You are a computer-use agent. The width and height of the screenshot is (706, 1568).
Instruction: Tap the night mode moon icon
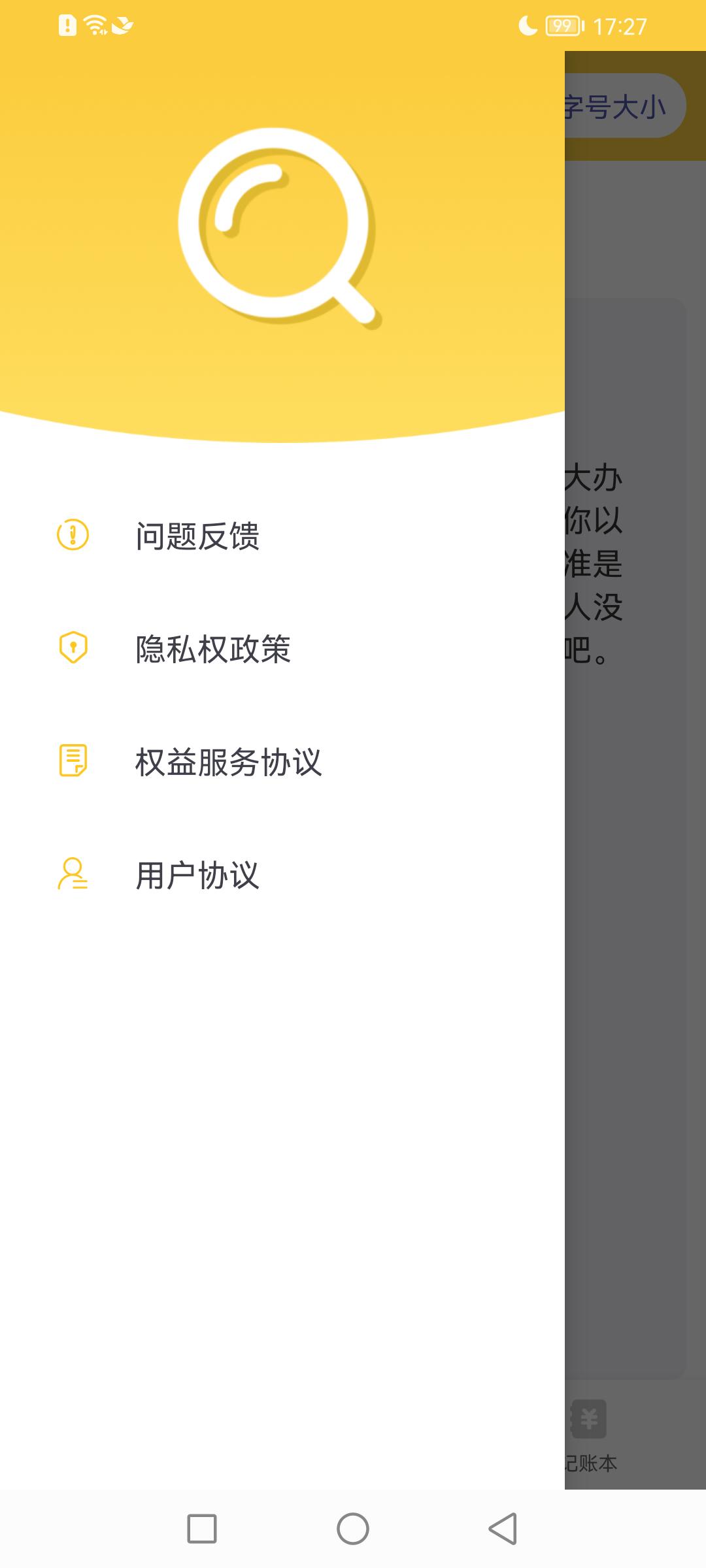pos(526,25)
